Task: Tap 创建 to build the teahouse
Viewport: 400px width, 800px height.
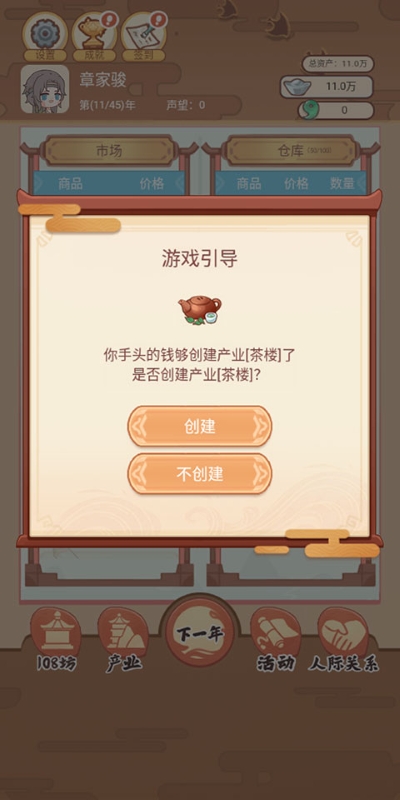Action: coord(199,426)
